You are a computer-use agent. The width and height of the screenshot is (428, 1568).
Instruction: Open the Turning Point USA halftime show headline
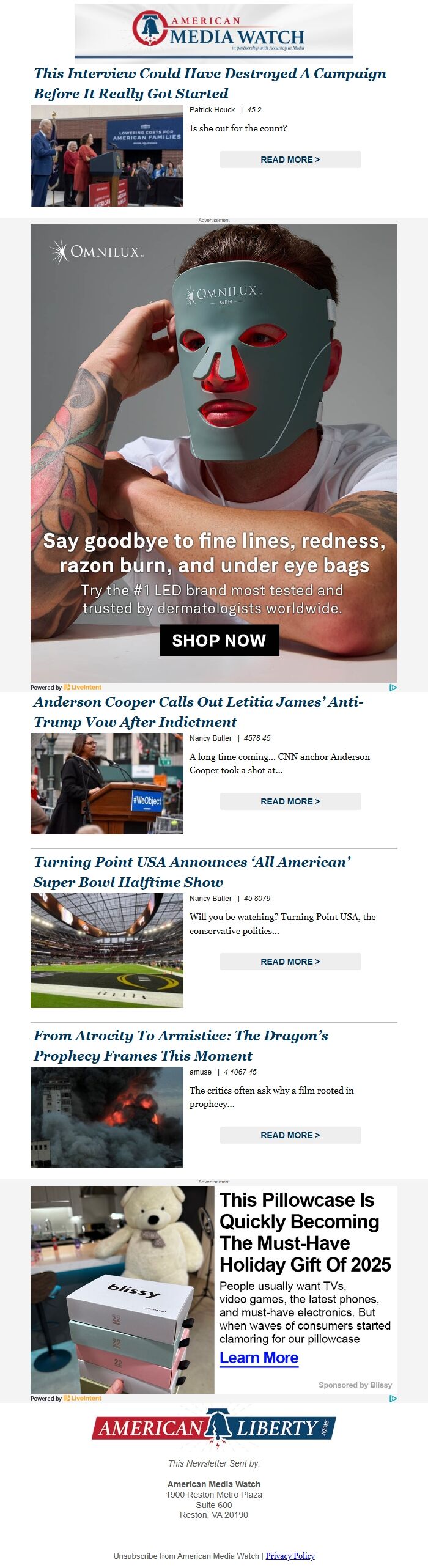[x=192, y=872]
